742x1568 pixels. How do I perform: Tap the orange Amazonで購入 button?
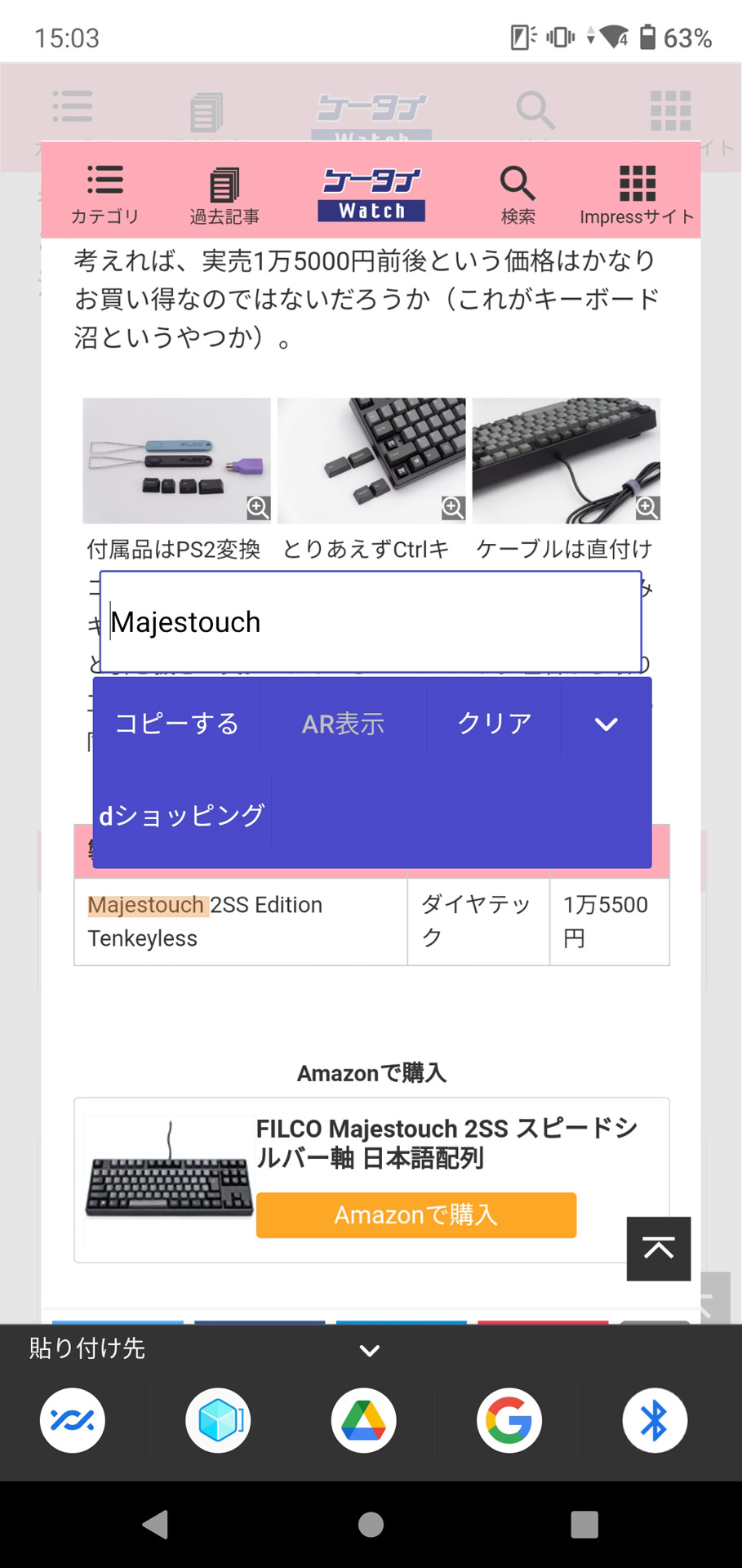415,1214
